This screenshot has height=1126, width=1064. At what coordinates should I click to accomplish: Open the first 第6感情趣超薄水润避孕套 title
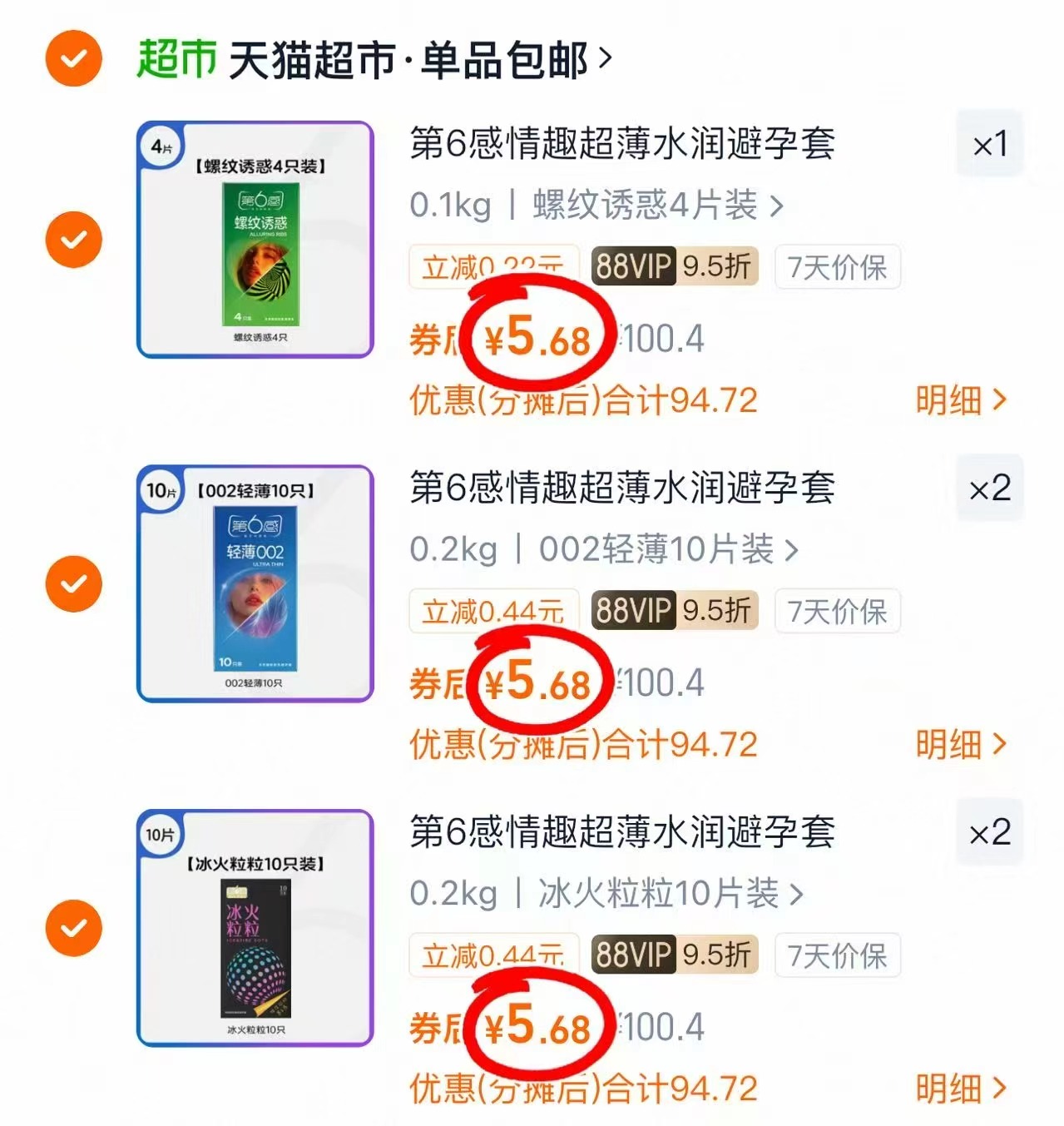pyautogui.click(x=623, y=143)
